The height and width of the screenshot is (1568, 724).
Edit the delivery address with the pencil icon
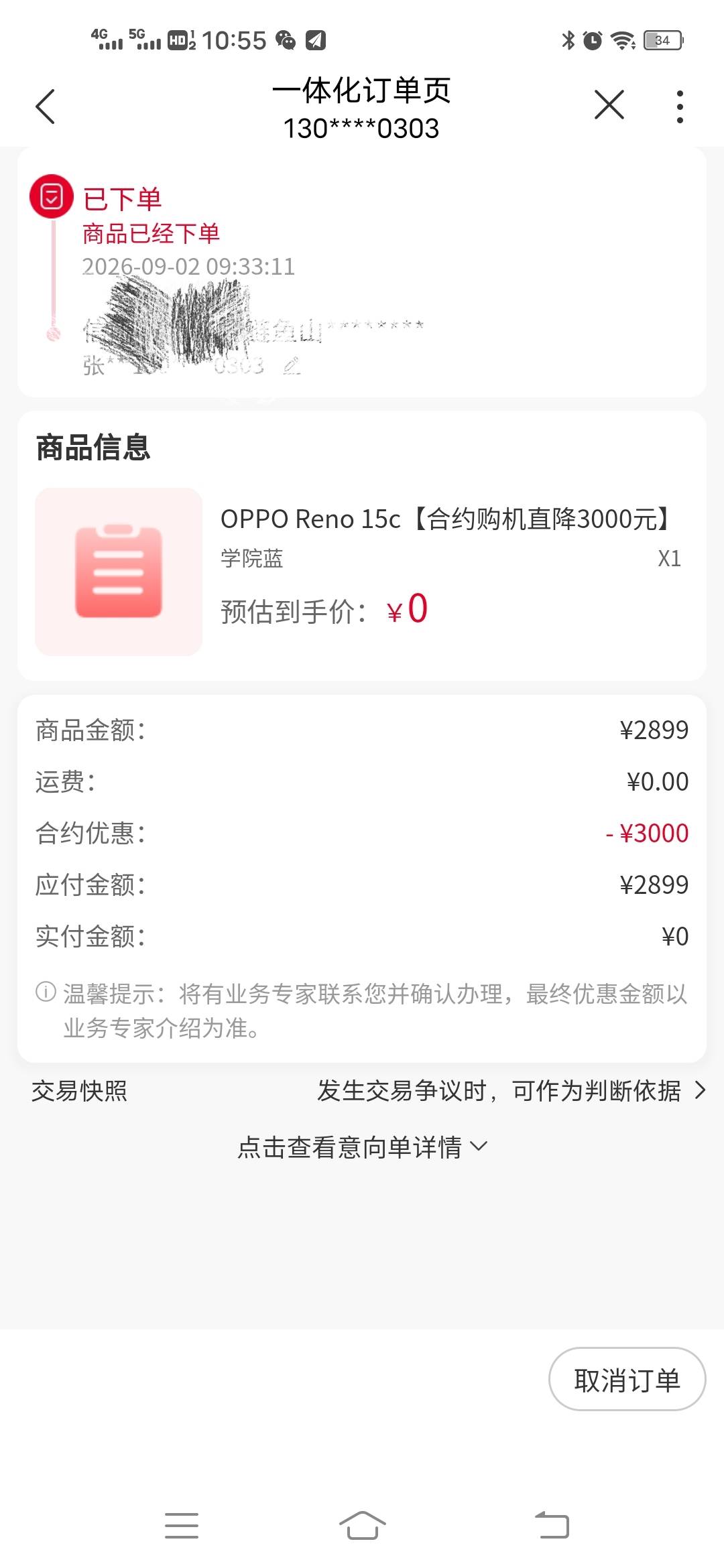click(292, 366)
